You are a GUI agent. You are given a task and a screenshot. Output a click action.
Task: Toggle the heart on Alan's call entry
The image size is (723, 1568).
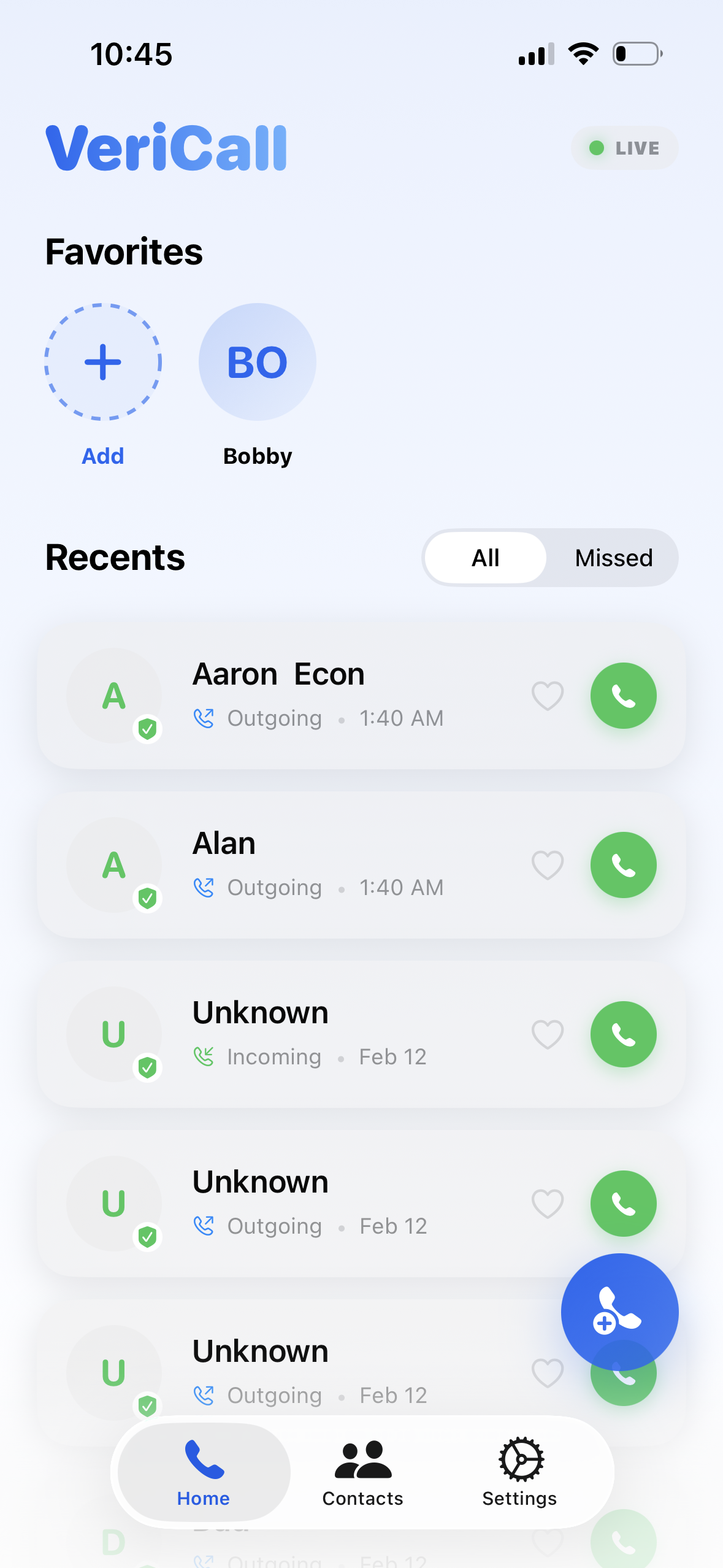coord(547,864)
